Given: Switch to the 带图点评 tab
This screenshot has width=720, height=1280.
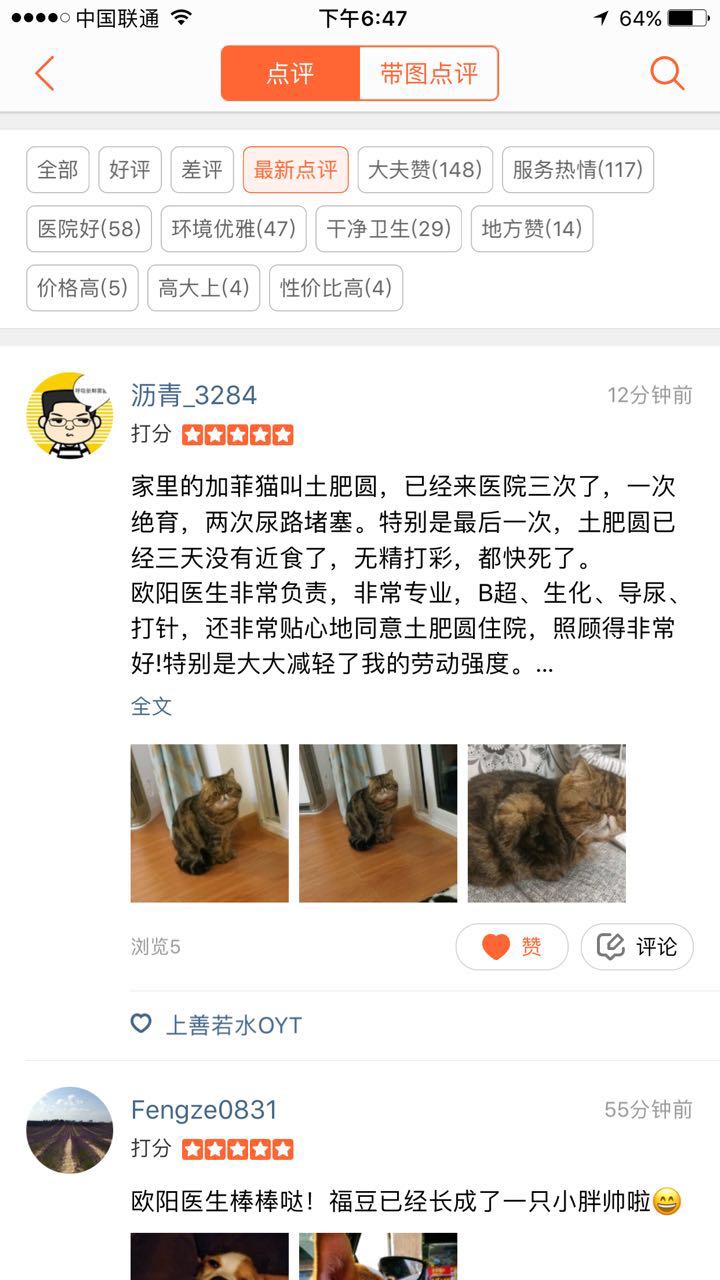Looking at the screenshot, I should 428,74.
